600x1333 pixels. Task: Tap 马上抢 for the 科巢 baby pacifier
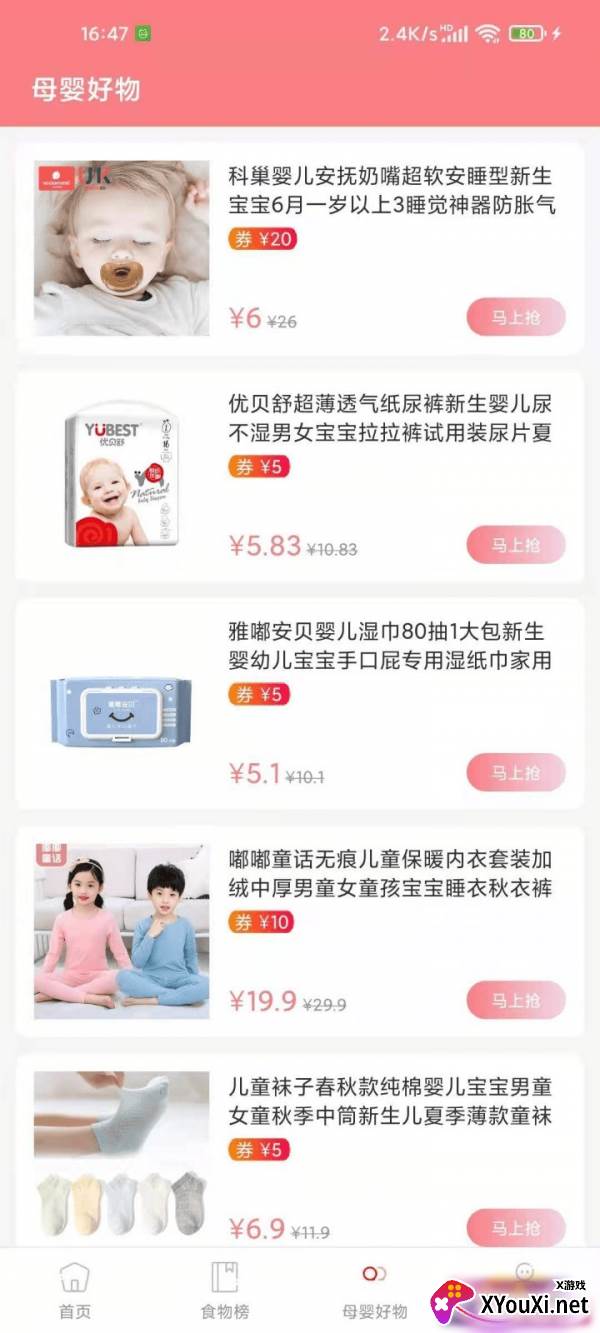coord(515,318)
